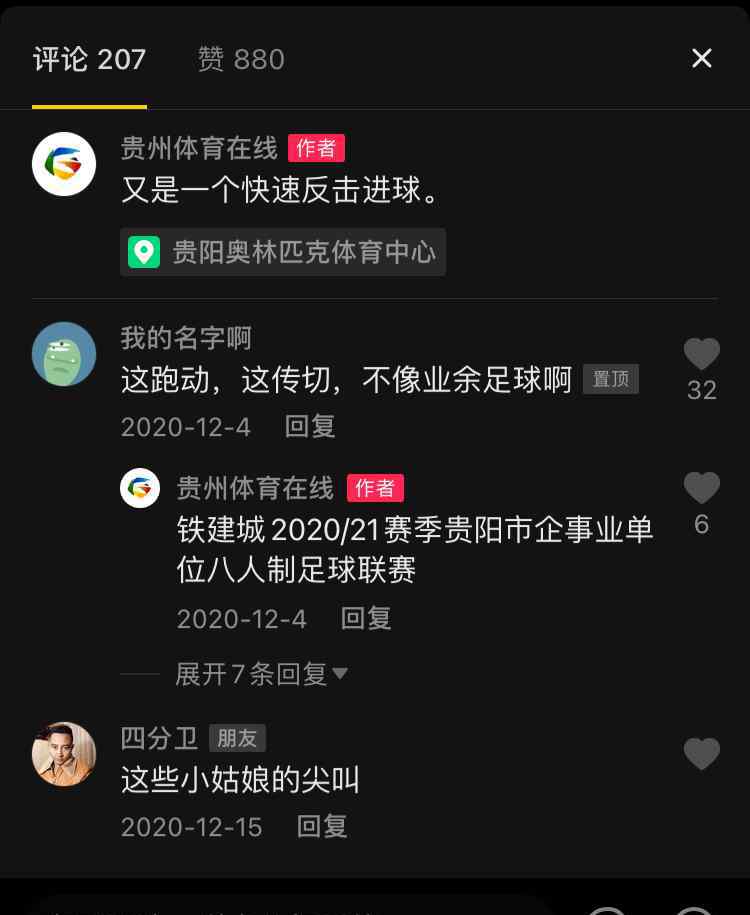Close the comments panel
The image size is (750, 915).
(x=702, y=59)
